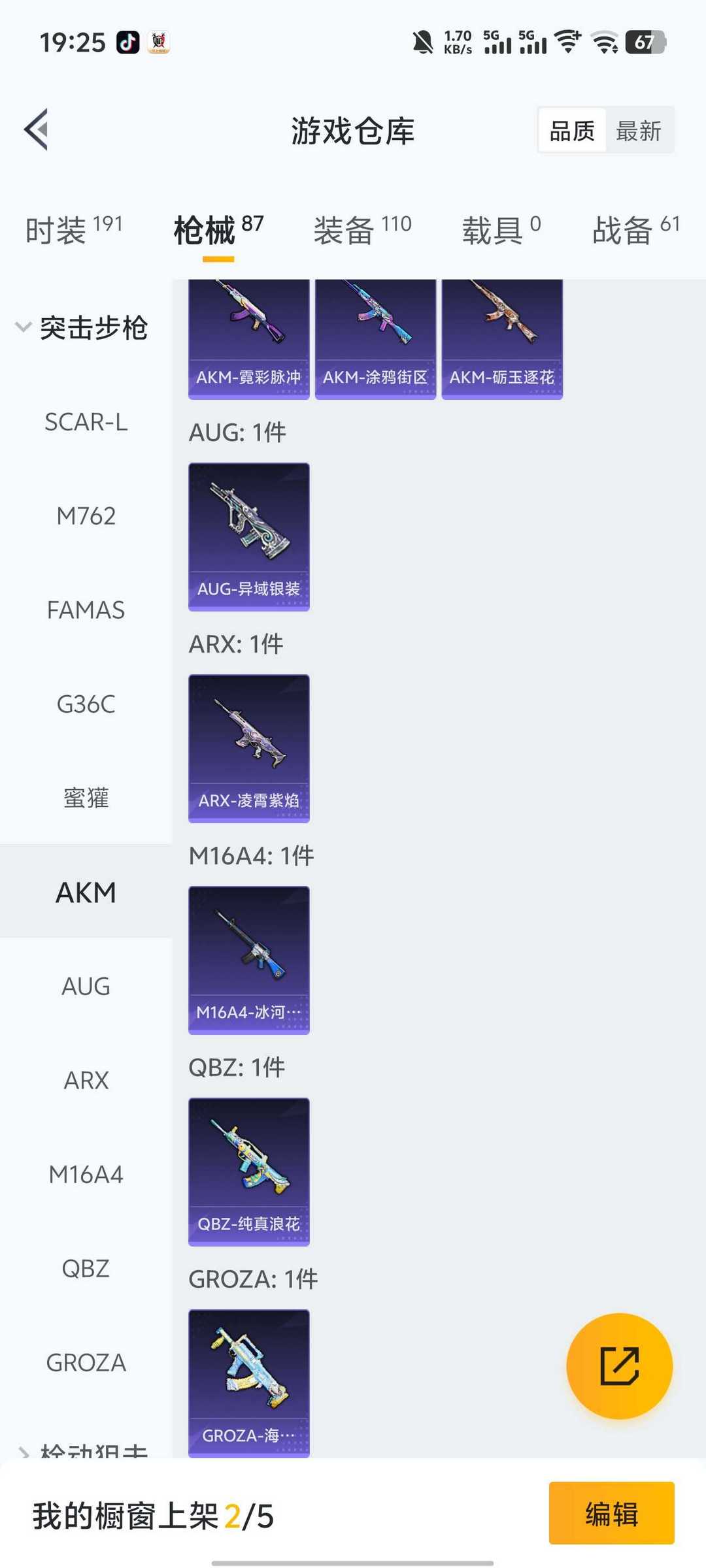
Task: Open the 装备 tab
Action: [x=362, y=230]
